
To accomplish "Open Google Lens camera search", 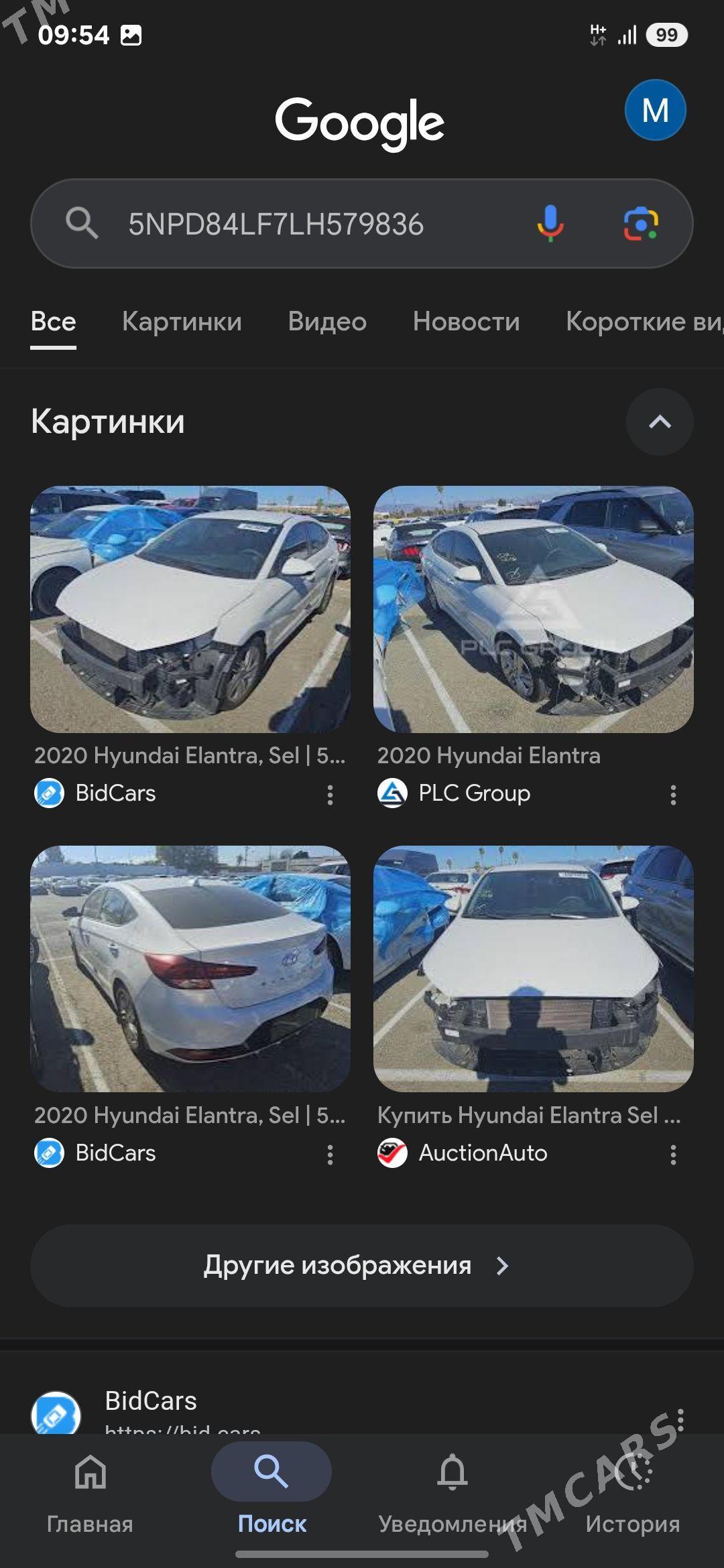I will (x=641, y=224).
